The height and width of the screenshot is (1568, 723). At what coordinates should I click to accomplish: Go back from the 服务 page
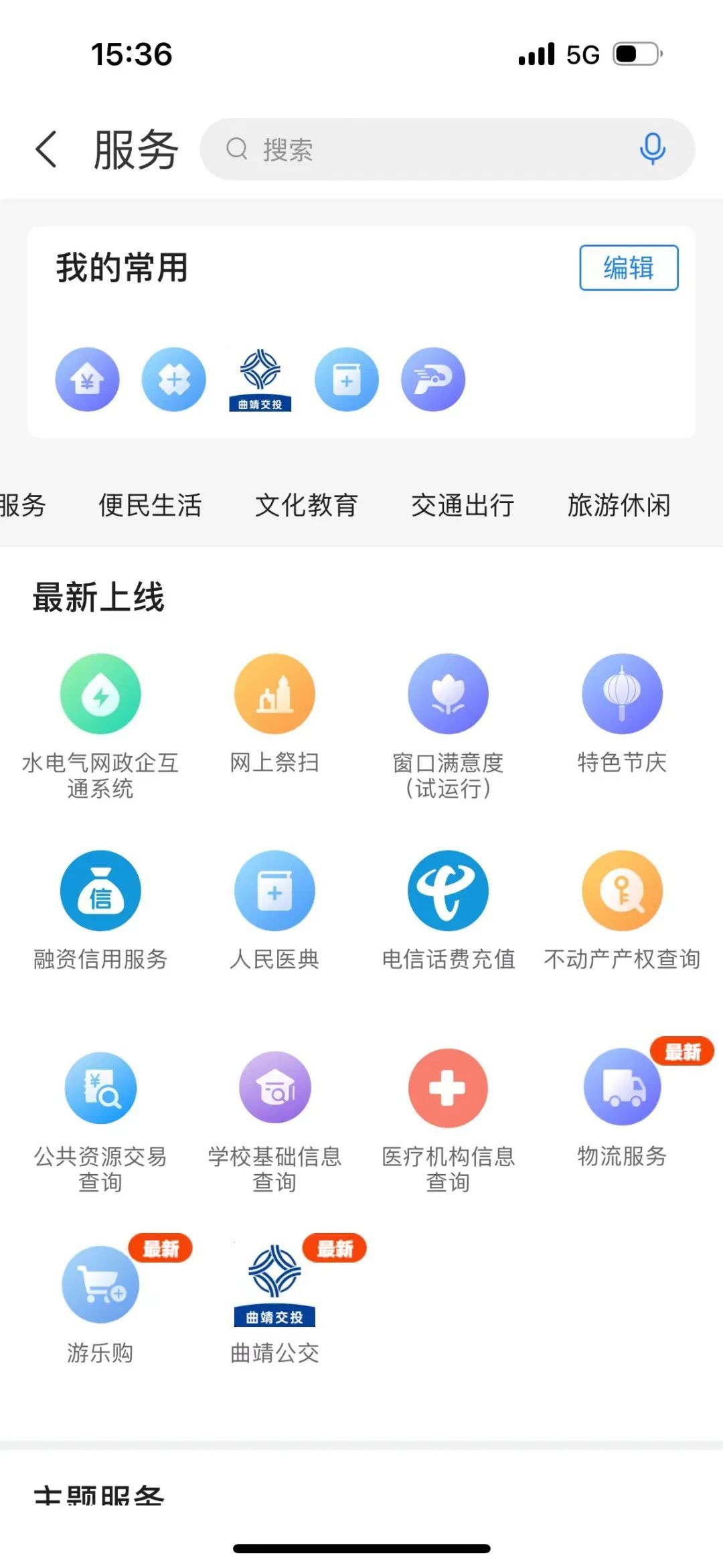pyautogui.click(x=46, y=149)
